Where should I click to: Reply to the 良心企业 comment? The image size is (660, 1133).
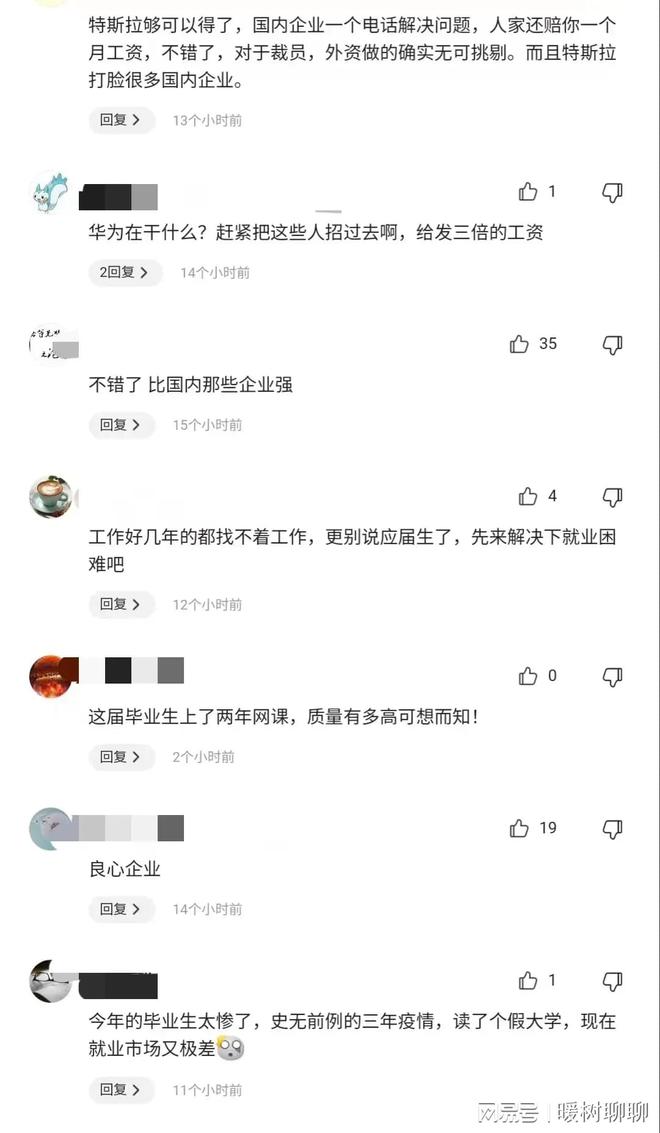tap(121, 909)
